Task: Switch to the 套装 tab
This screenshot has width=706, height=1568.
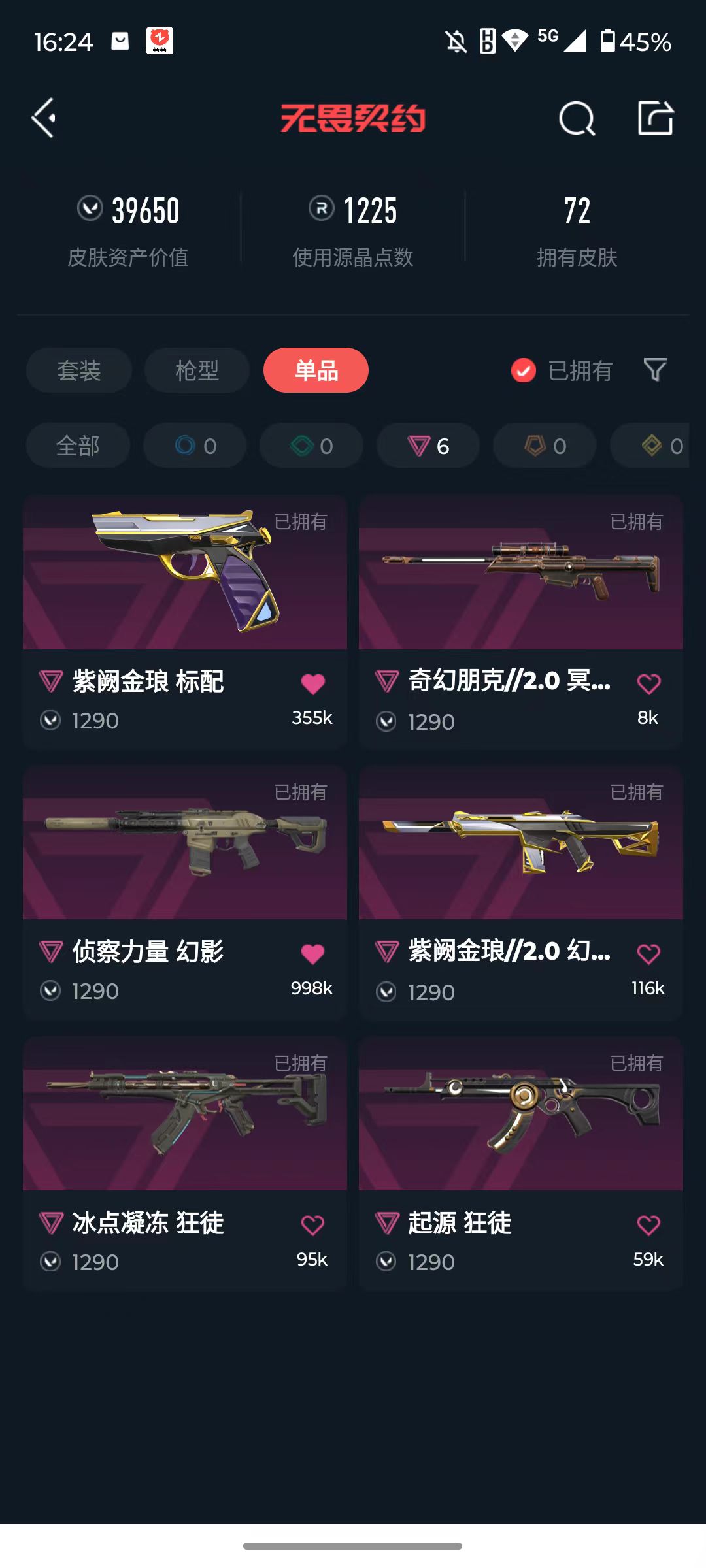Action: [x=79, y=370]
